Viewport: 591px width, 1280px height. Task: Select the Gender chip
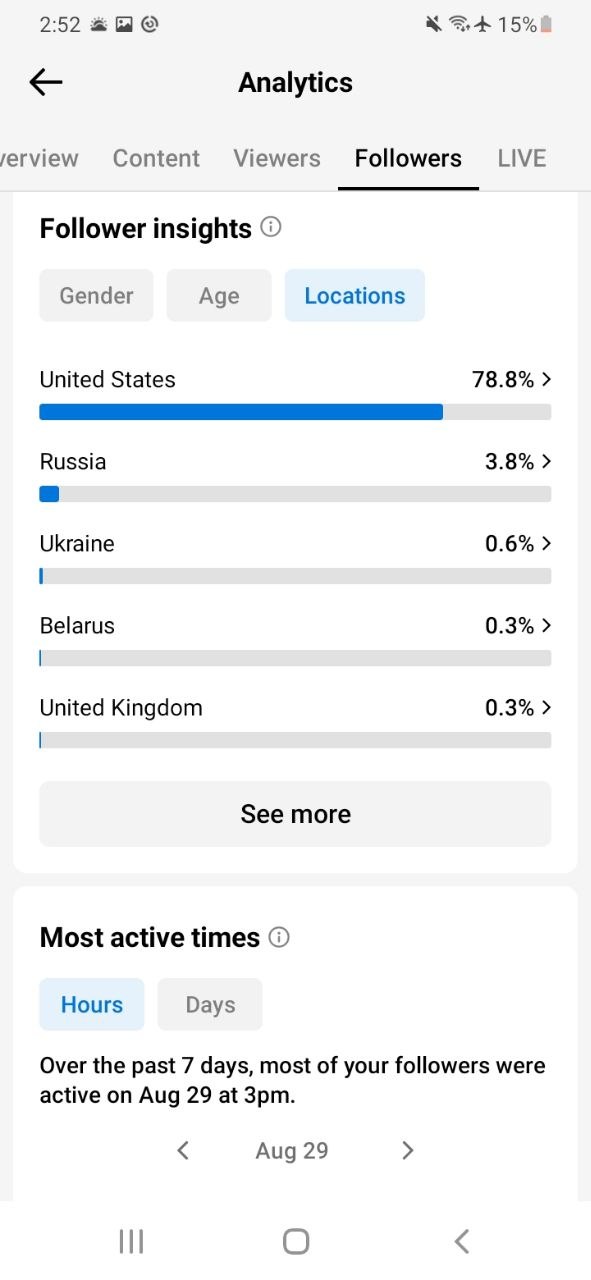(96, 296)
